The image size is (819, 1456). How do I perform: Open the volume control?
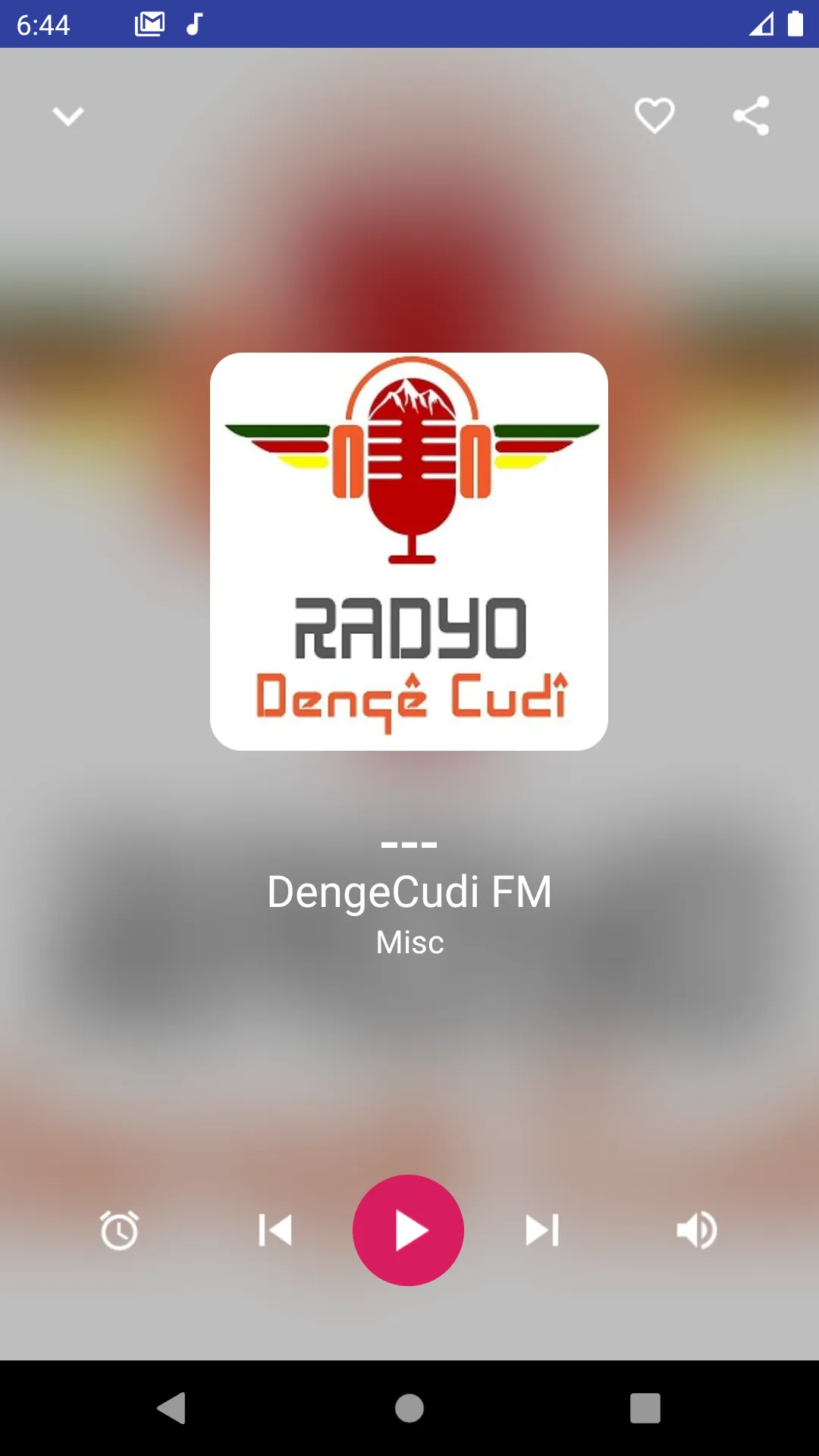[697, 1230]
